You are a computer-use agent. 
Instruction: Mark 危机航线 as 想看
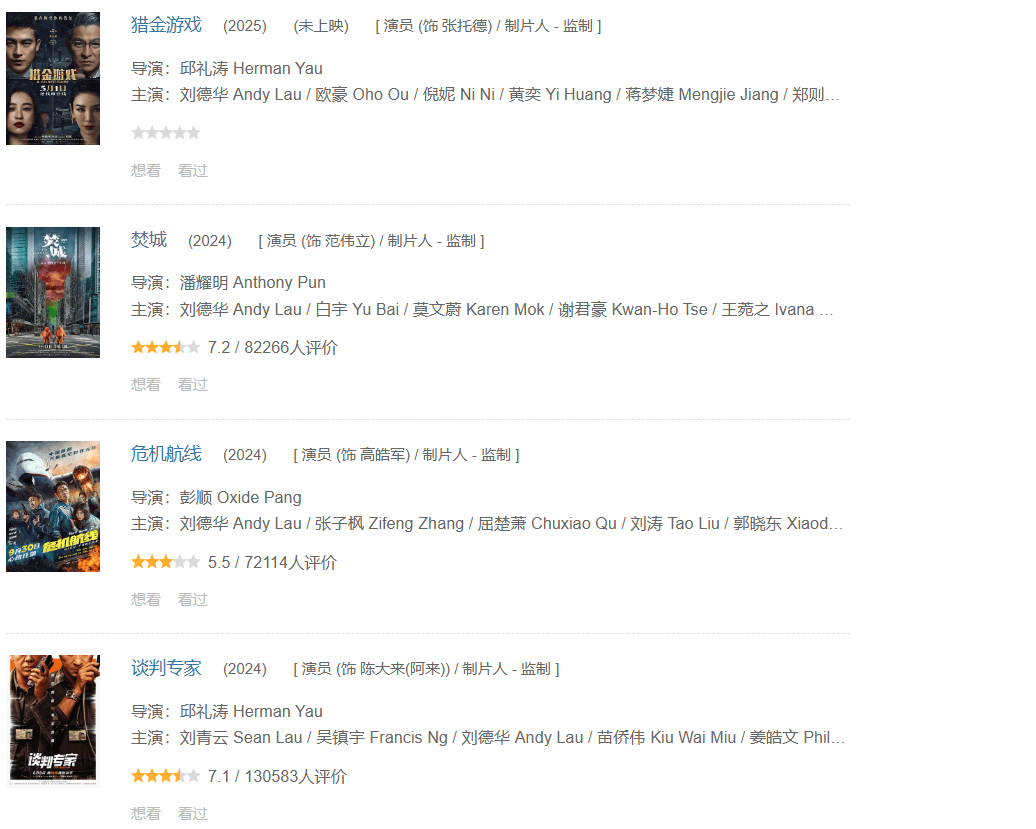[x=146, y=600]
